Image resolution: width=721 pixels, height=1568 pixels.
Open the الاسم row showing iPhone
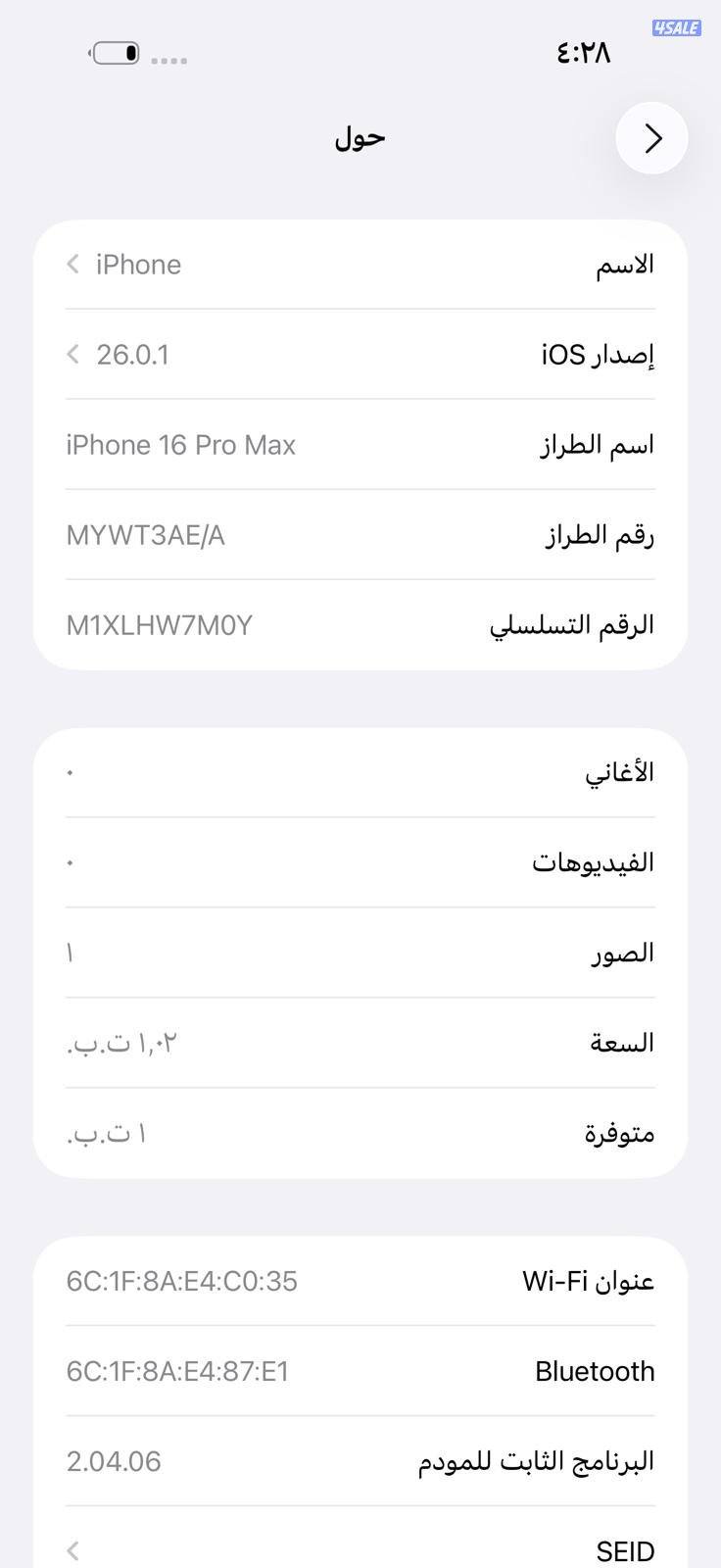[360, 264]
